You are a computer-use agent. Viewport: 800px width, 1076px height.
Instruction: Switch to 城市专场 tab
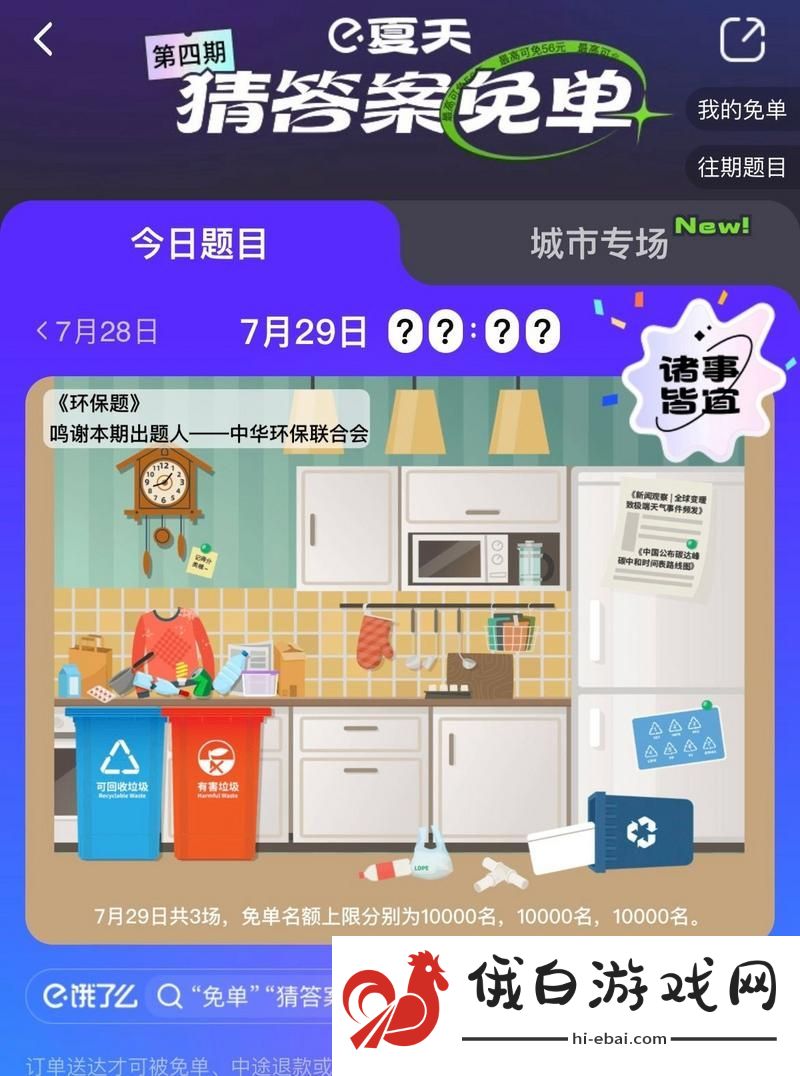coord(598,243)
